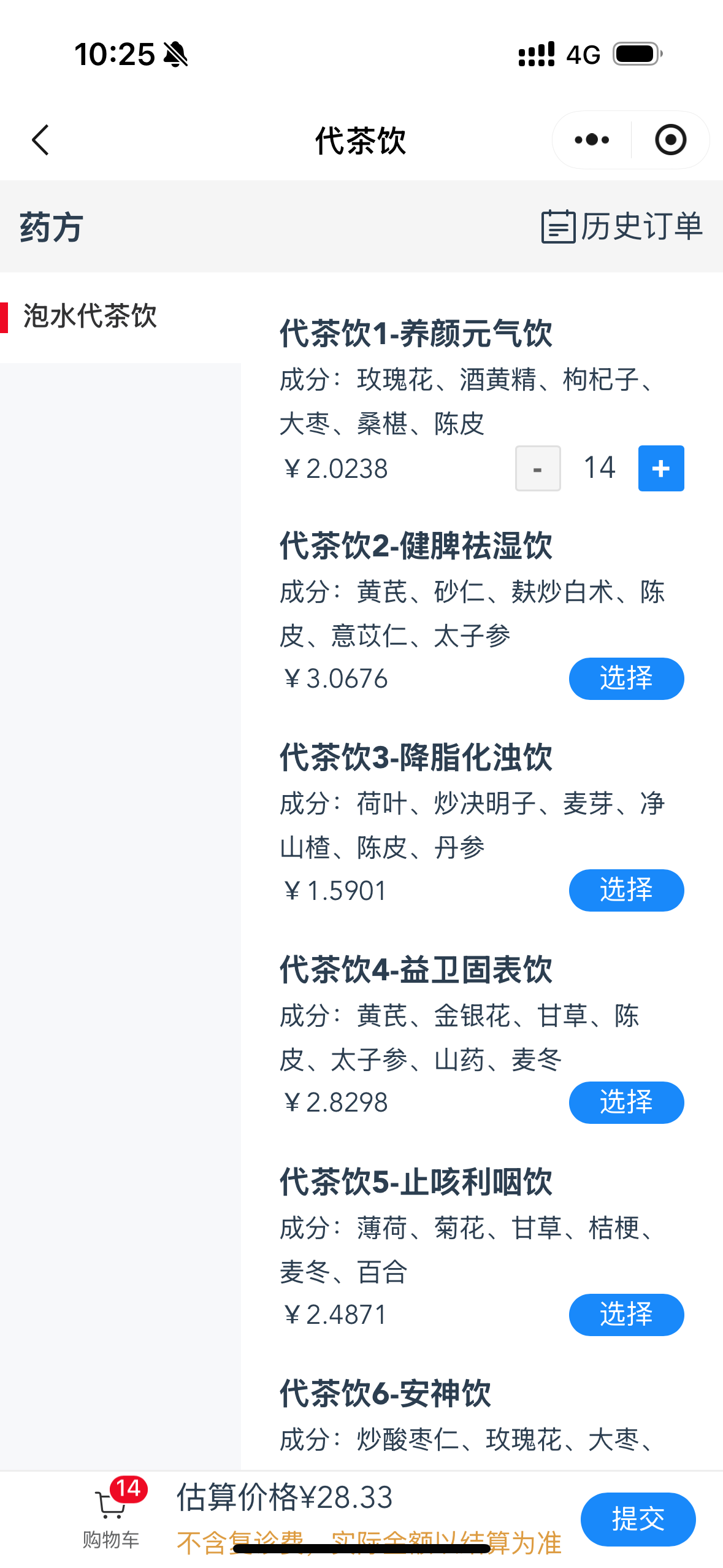The image size is (723, 1568).
Task: Select 代茶饮2-健脾祛湿饮
Action: click(x=626, y=678)
